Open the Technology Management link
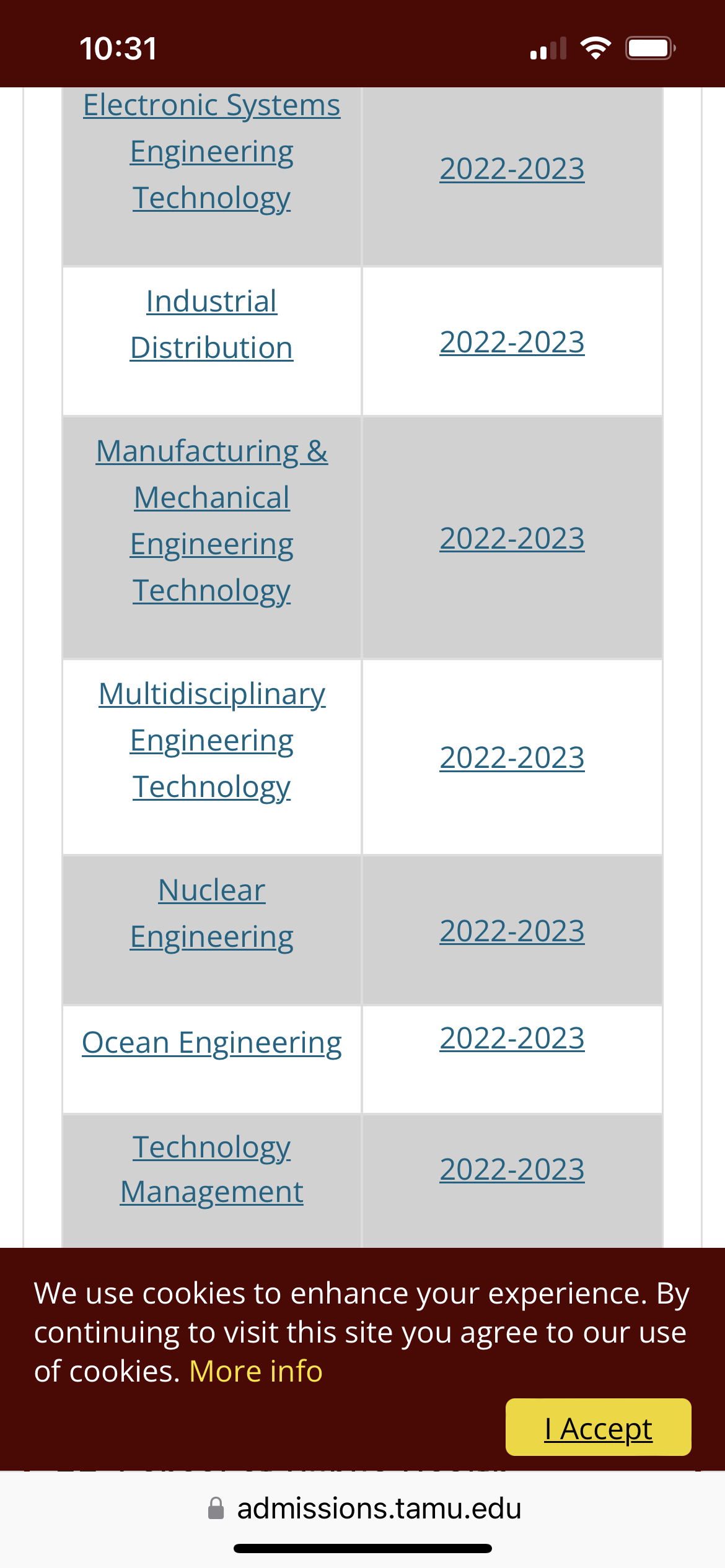 coord(211,1169)
